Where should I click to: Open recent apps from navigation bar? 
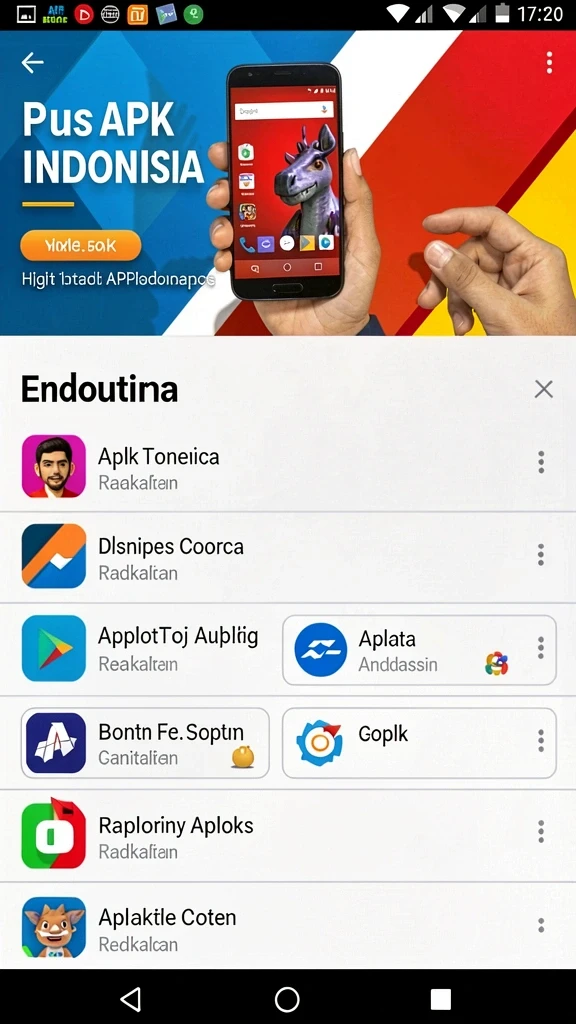click(x=441, y=999)
